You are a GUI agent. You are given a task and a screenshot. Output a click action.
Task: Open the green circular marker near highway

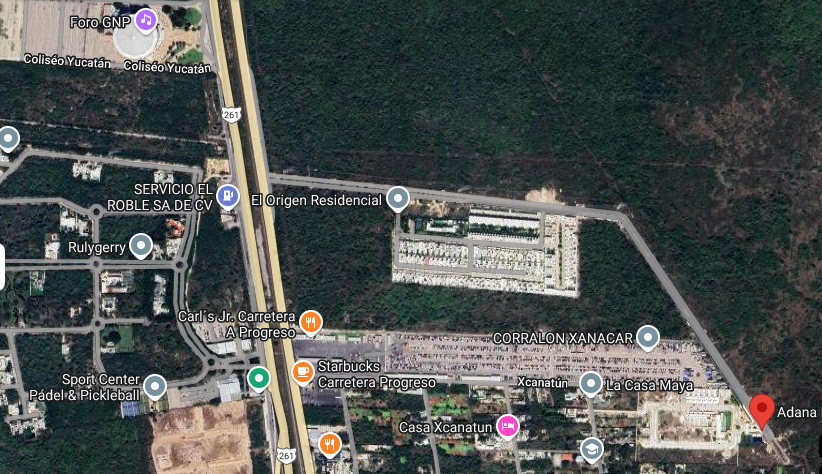click(259, 378)
